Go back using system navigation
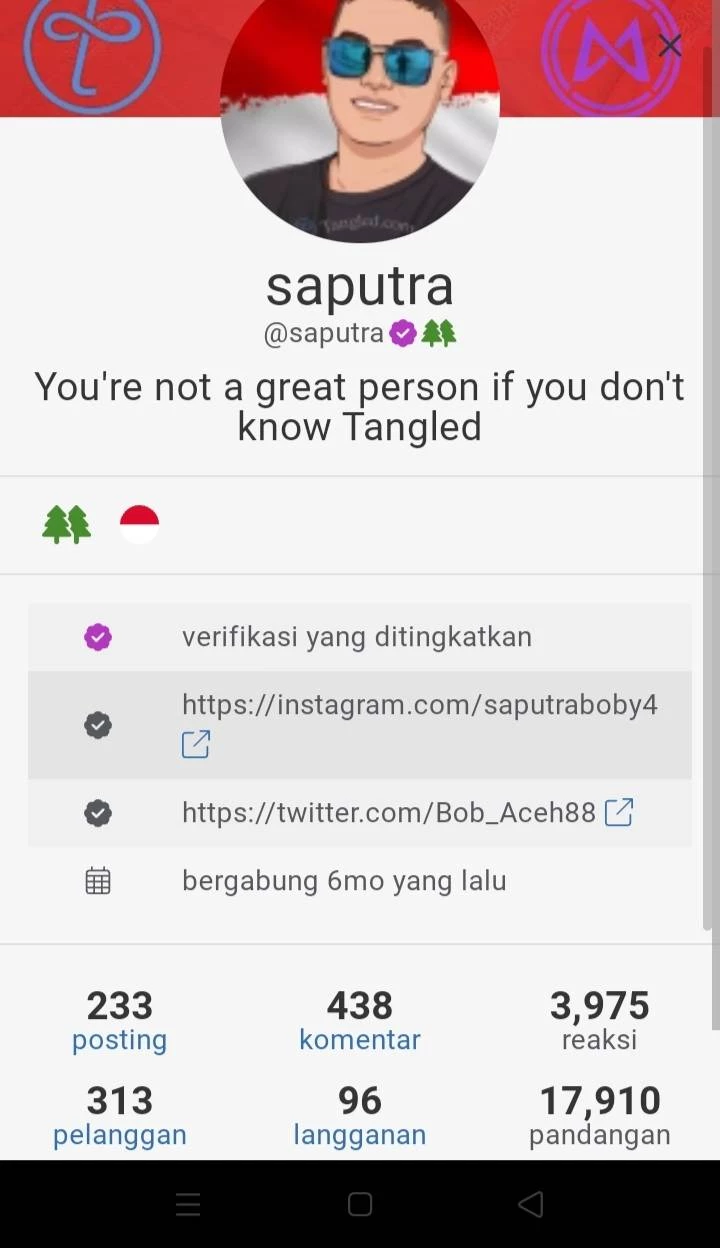The height and width of the screenshot is (1248, 720). (531, 1204)
